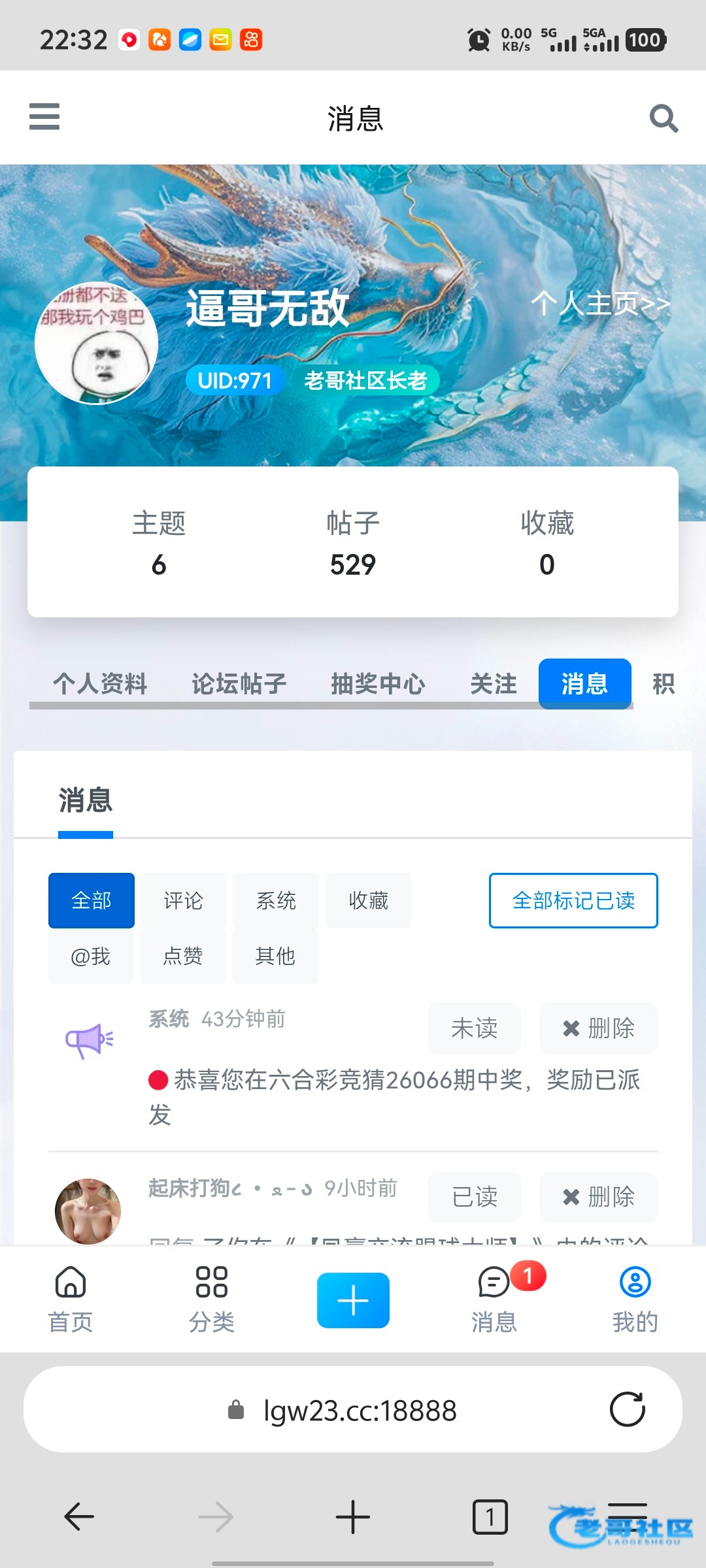Filter messages by 评论
The image size is (706, 1568).
183,900
